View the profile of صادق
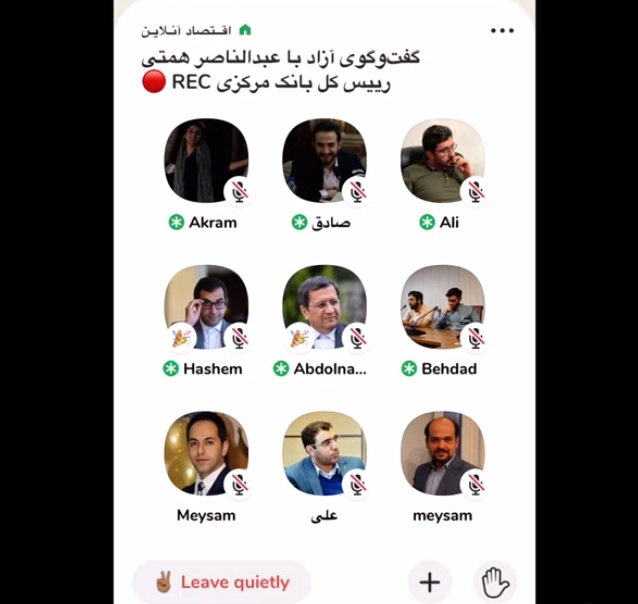Viewport: 638px width, 604px height. pos(324,161)
